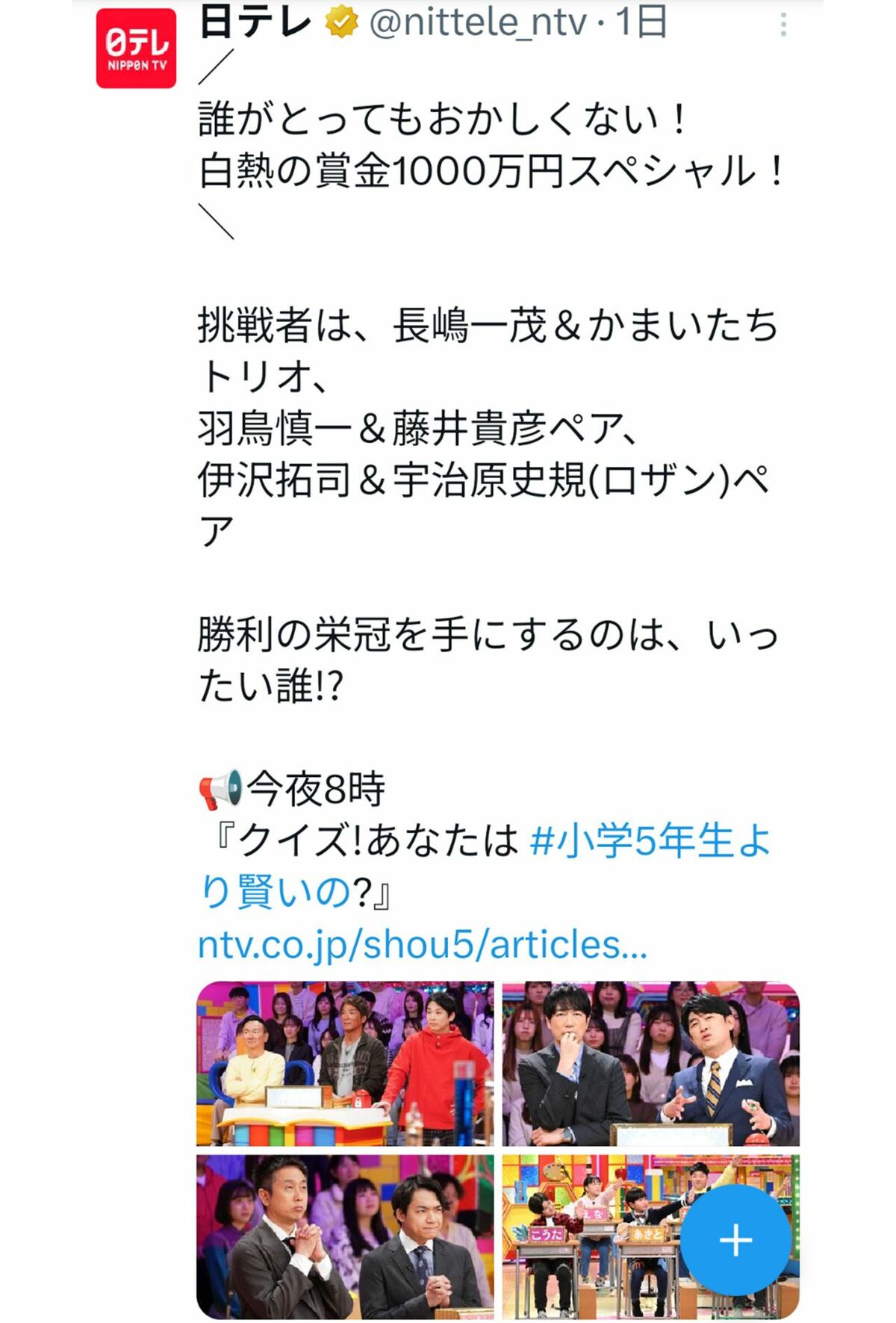Open the ntv.co.jp/shou5 article link
896x1323 pixels.
coord(422,945)
